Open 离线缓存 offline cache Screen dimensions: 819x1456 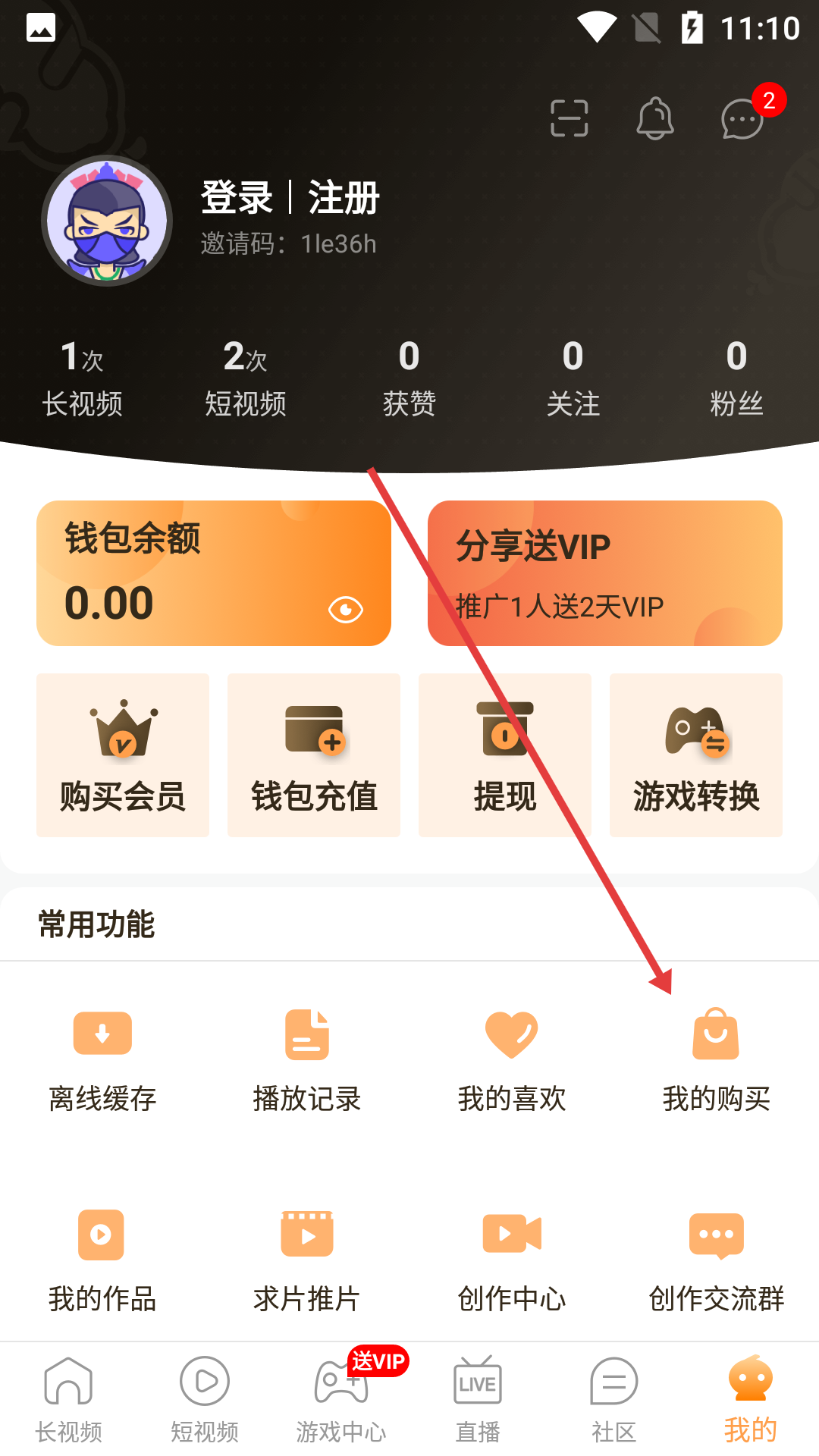102,1062
